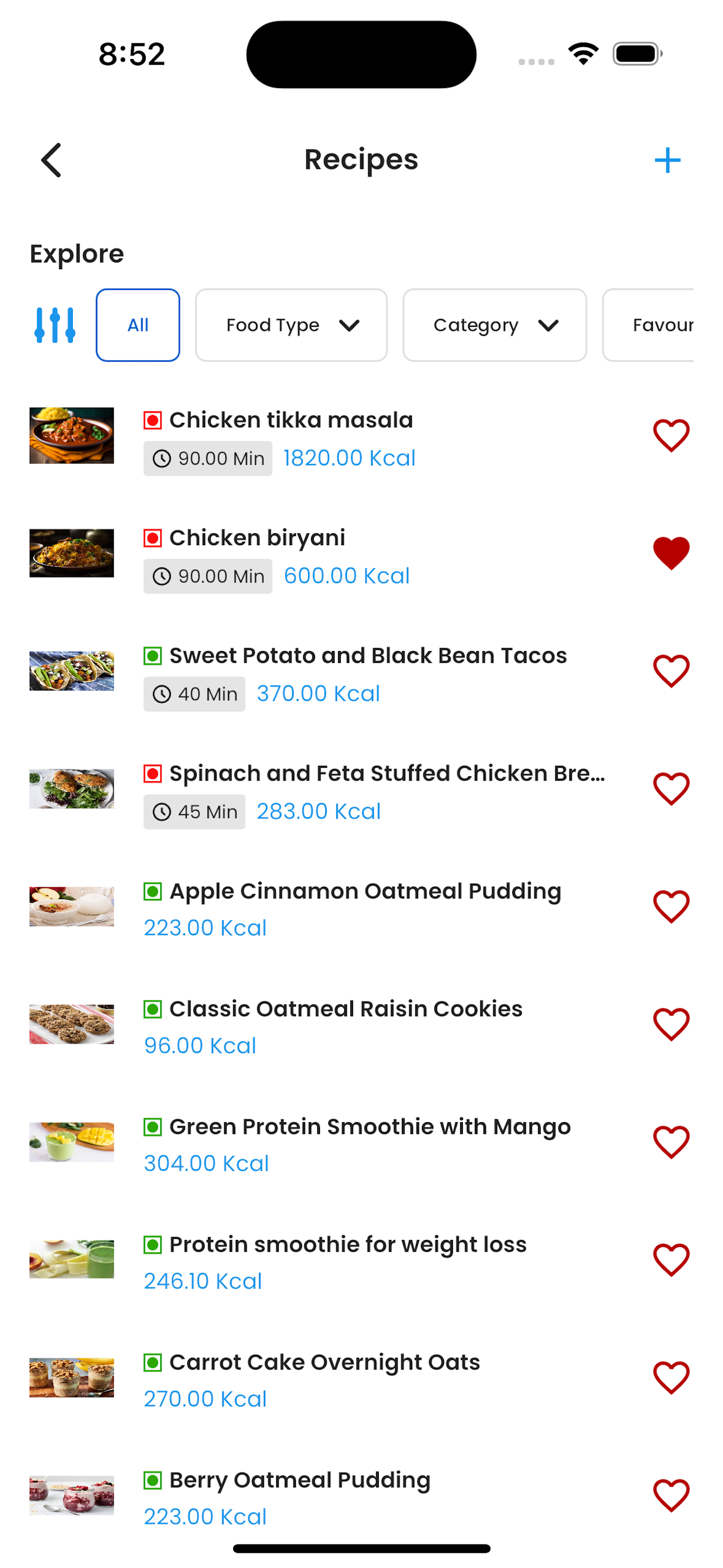Select the All filter chip
This screenshot has height=1568, width=723.
(137, 325)
